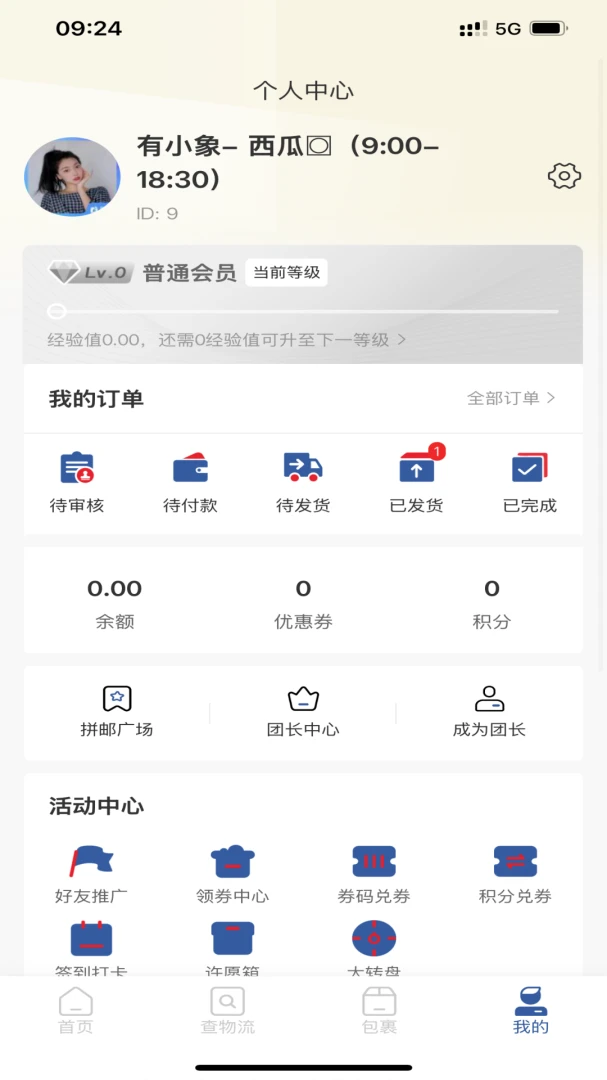The image size is (607, 1080).
Task: Open 待审核 orders
Action: coord(76,483)
